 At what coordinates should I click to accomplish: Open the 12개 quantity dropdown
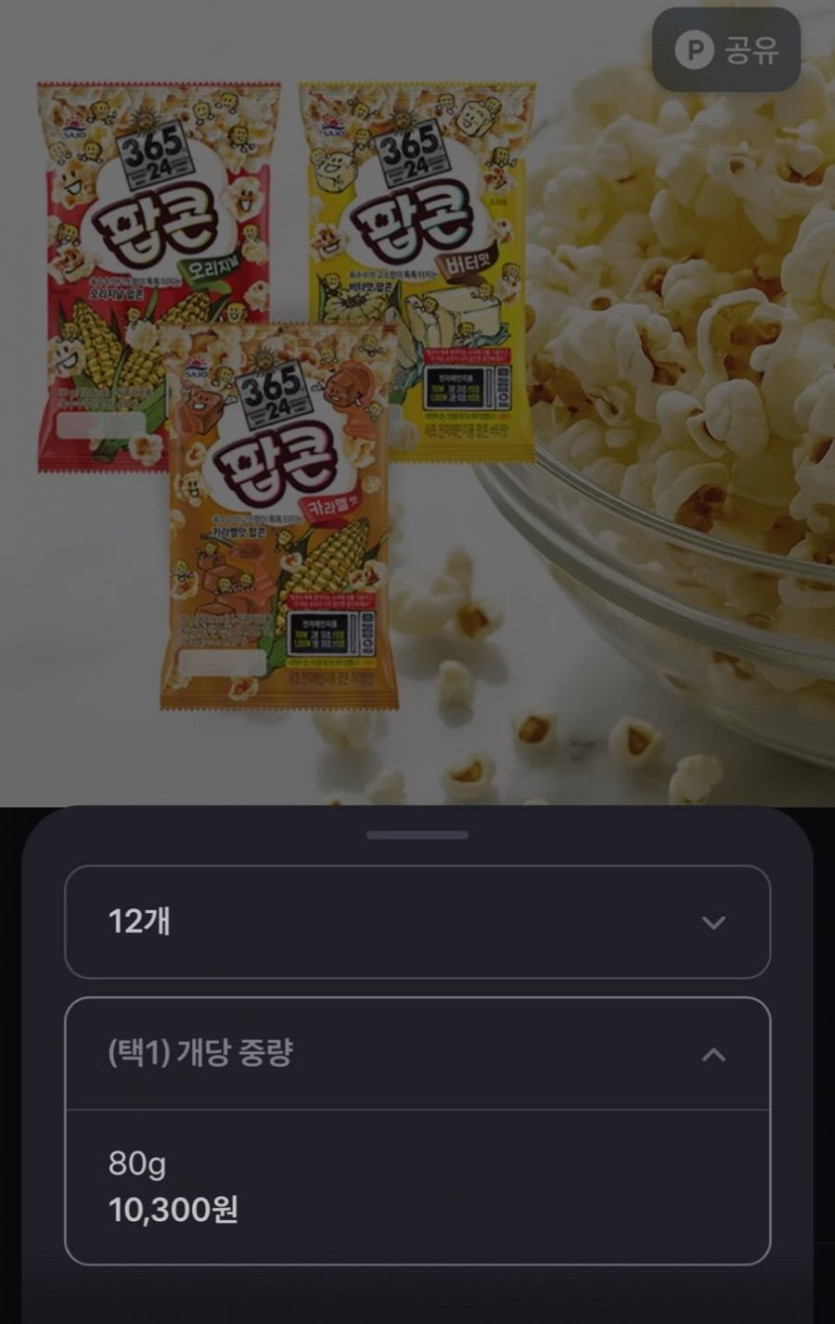417,922
